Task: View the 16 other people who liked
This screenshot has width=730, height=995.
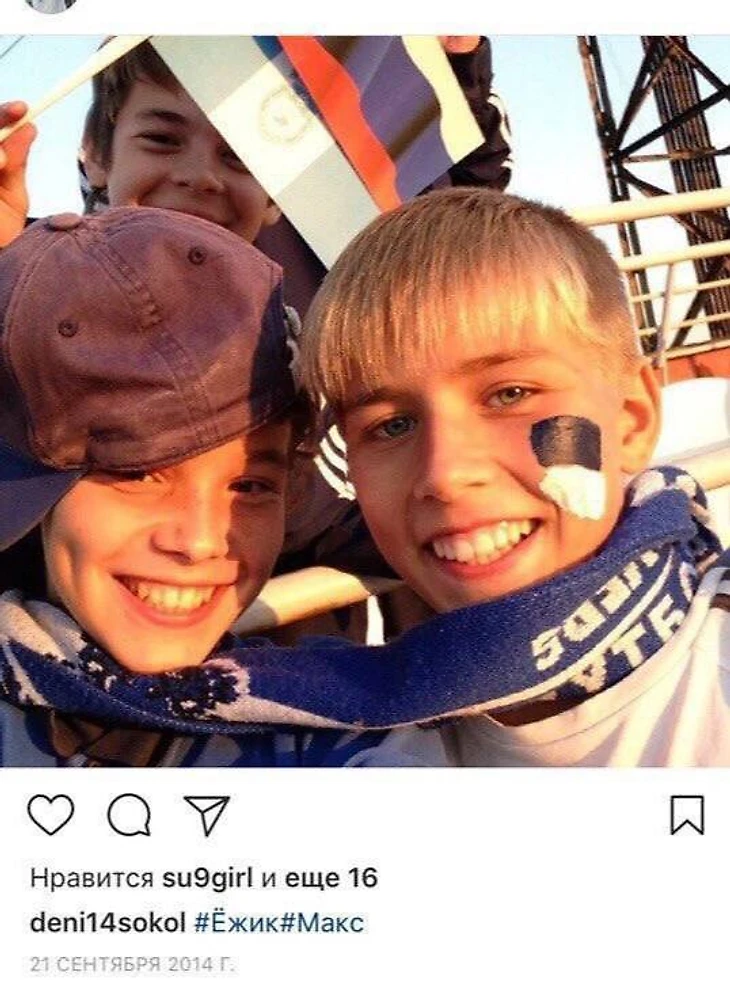Action: pyautogui.click(x=330, y=879)
